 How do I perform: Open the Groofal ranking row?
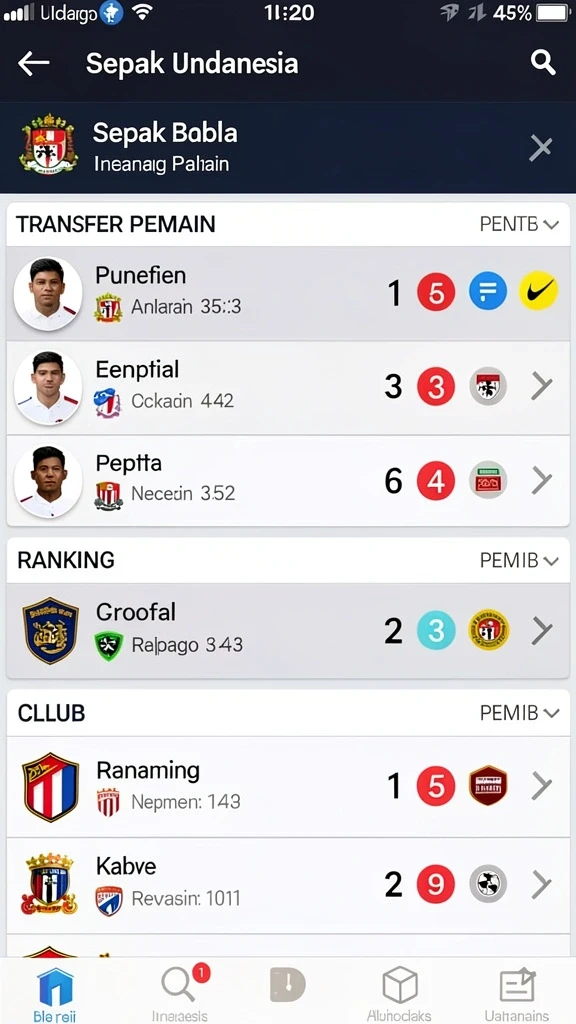(288, 631)
